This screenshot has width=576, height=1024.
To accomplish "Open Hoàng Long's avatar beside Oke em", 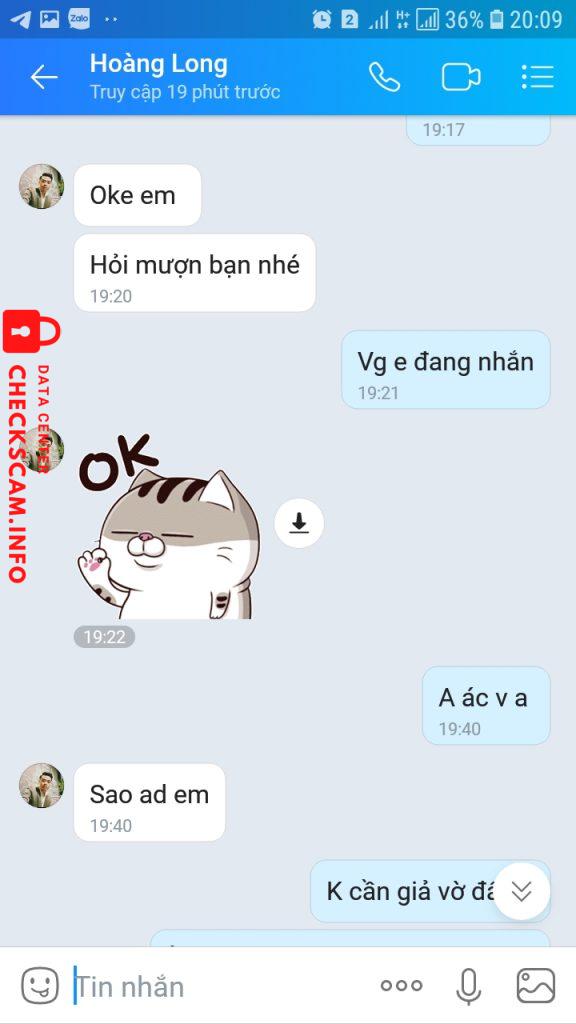I will point(41,186).
